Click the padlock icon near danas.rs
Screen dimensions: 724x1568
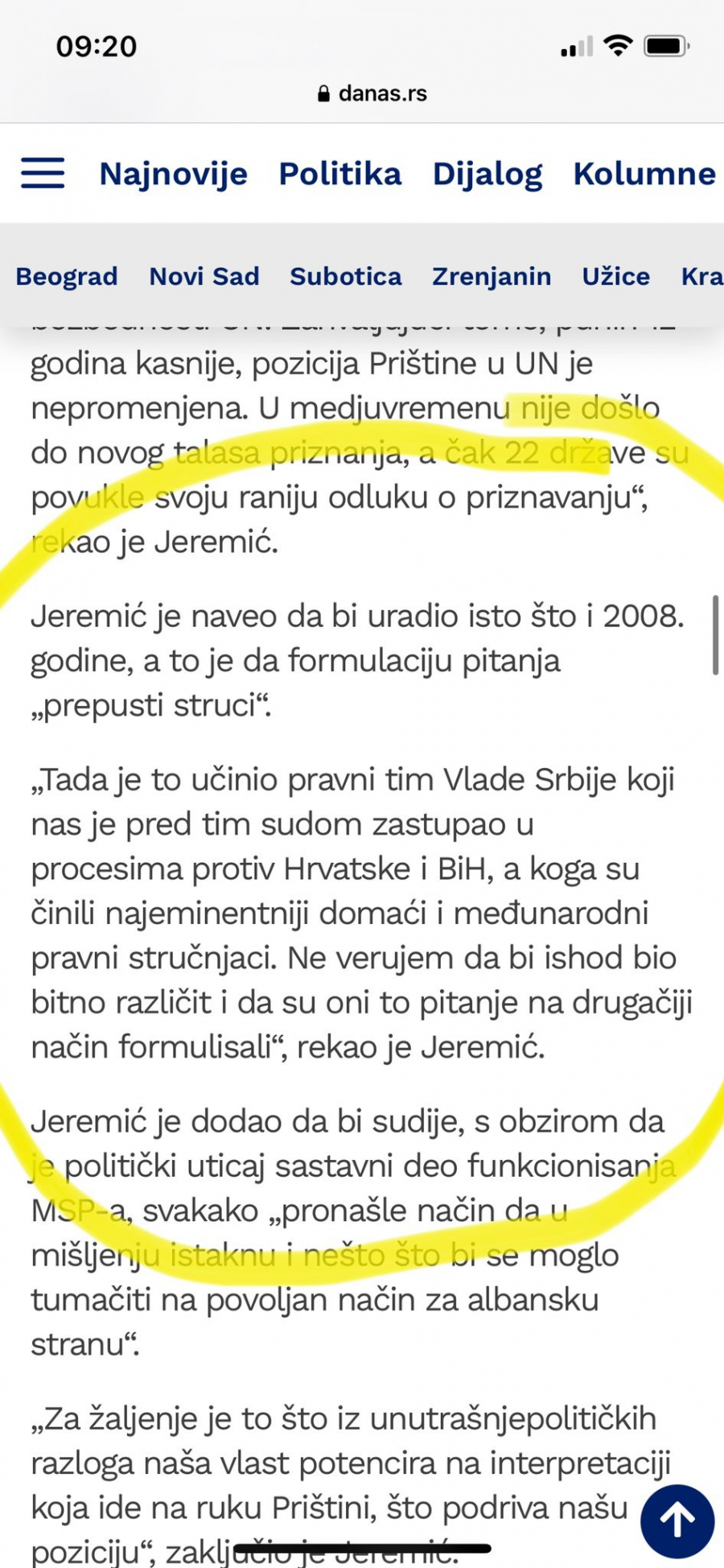click(324, 93)
